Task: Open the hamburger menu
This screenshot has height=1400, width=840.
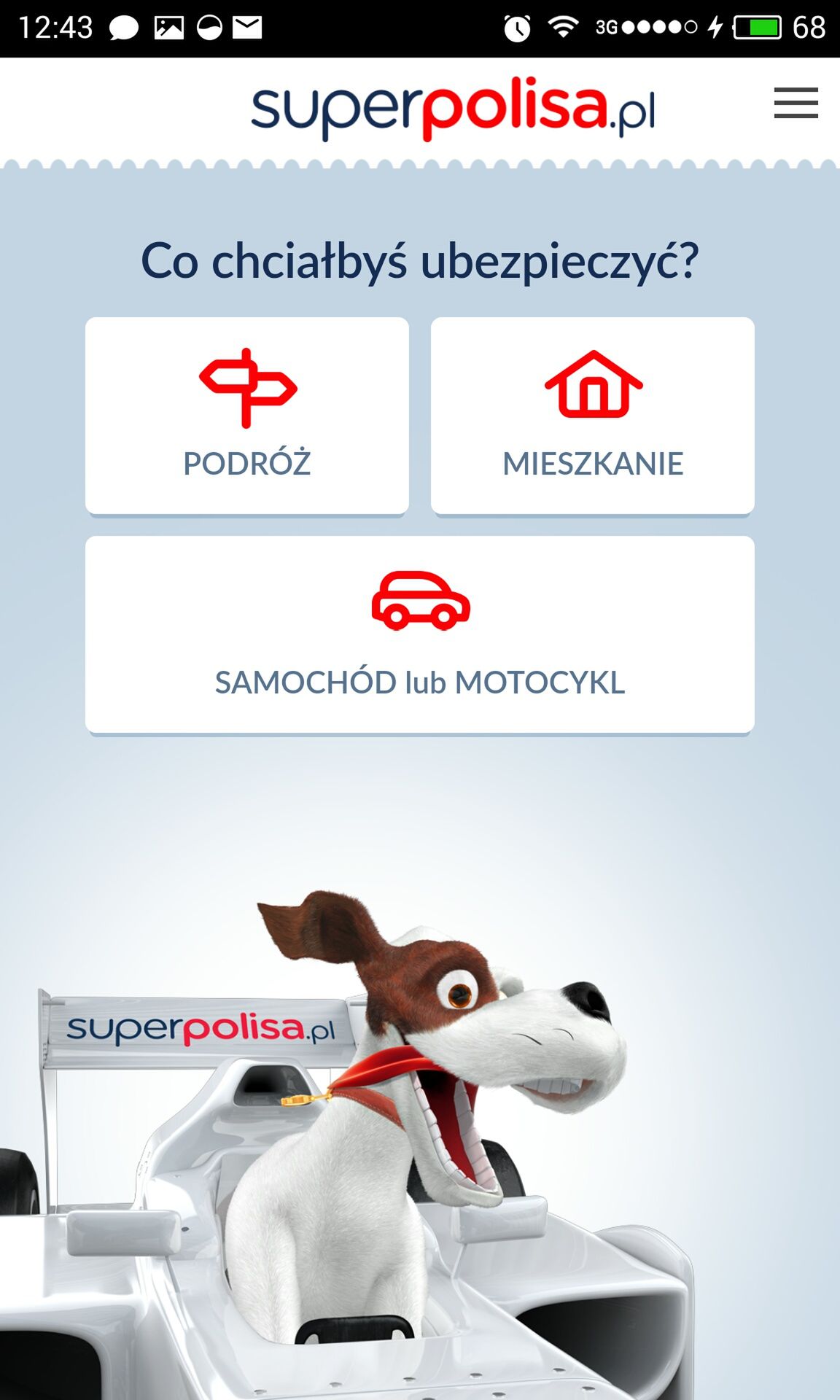Action: tap(796, 103)
